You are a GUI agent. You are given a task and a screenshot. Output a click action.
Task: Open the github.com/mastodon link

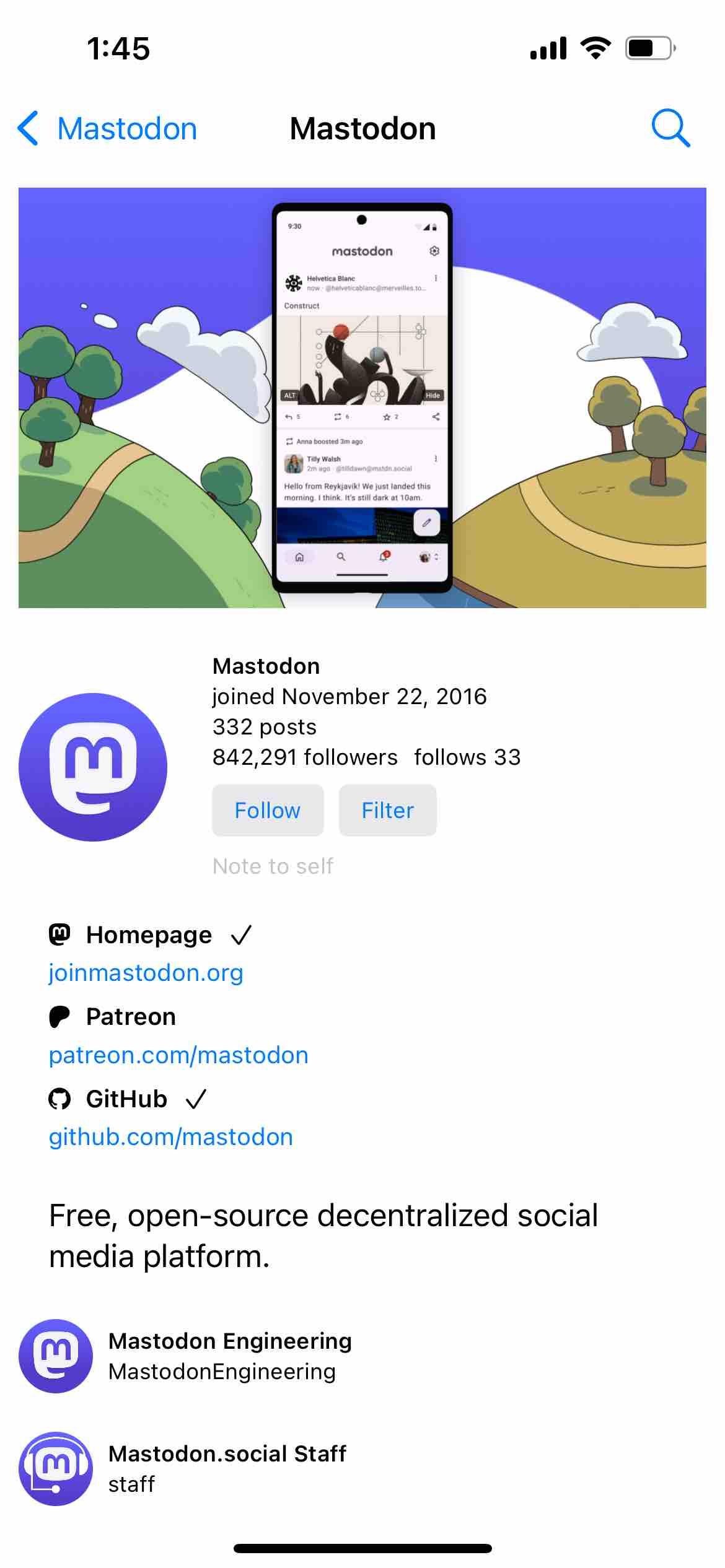point(171,1137)
